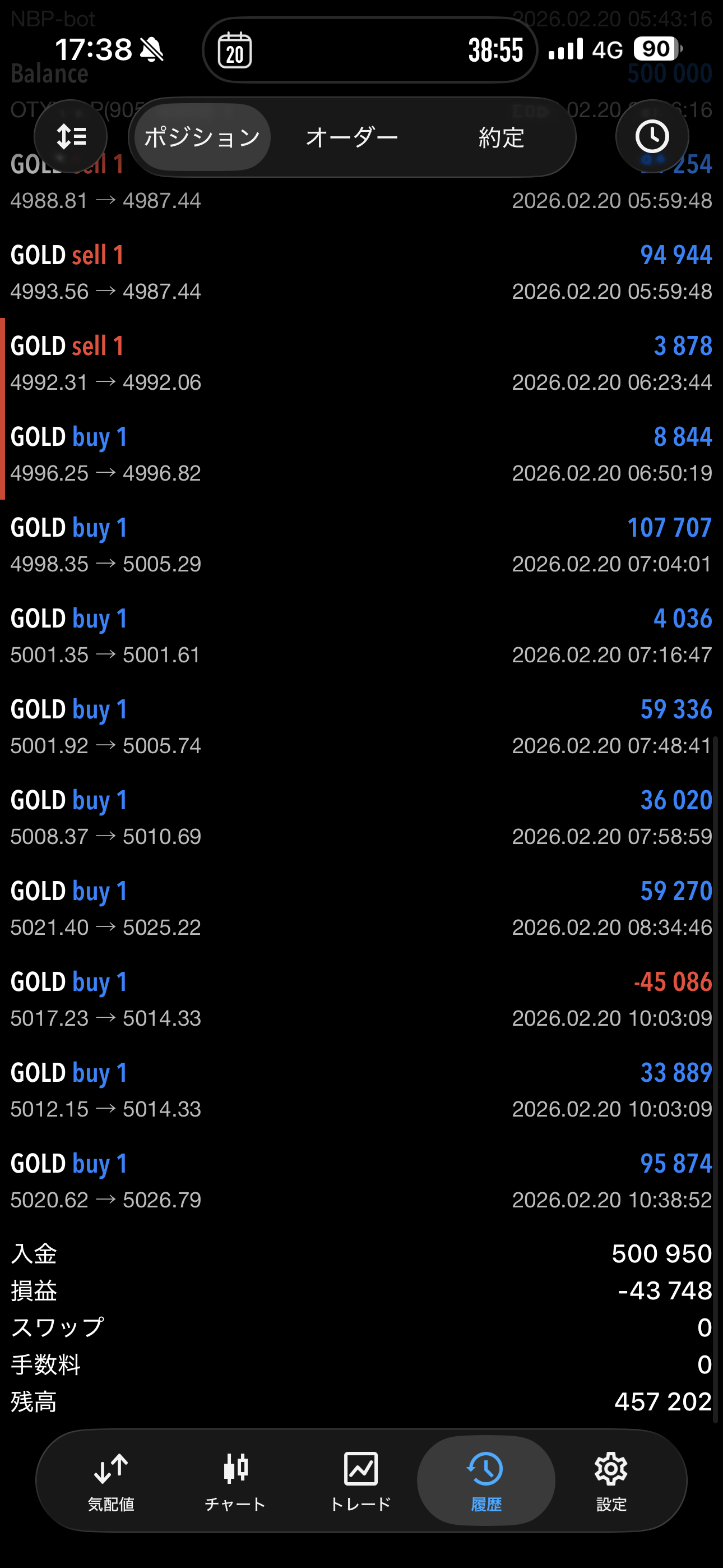Screen dimensions: 723x1568
Task: View the losing GOLD buy trade -45 086
Action: pos(361,999)
